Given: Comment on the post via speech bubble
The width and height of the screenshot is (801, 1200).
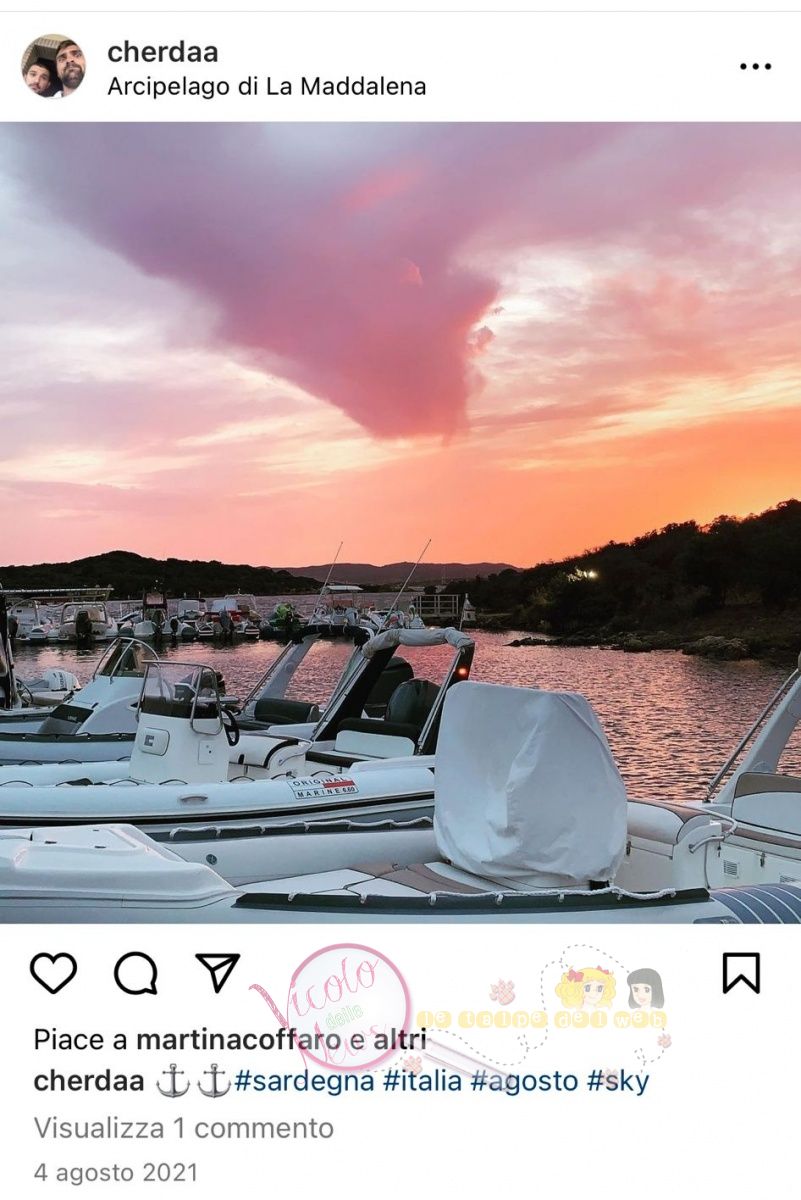Looking at the screenshot, I should [x=136, y=972].
